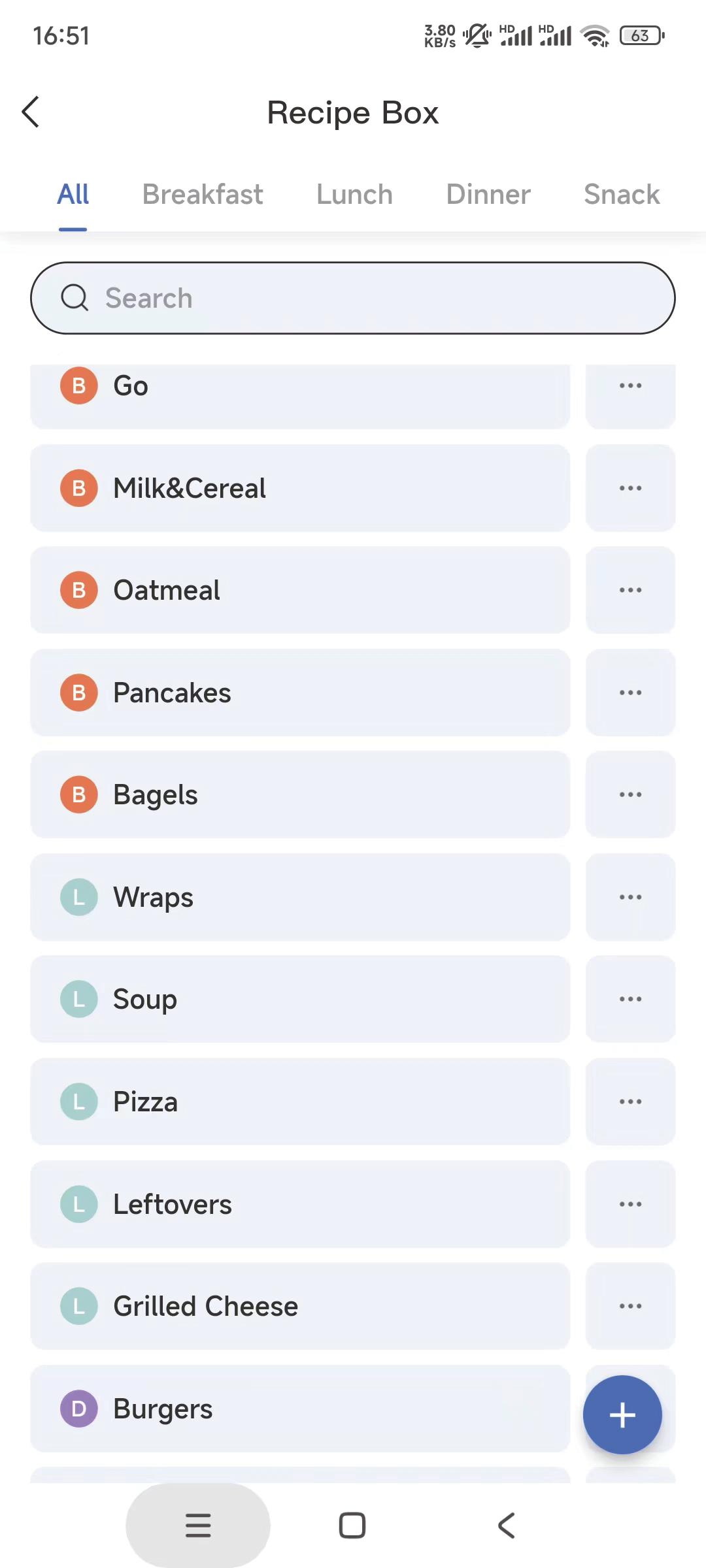
Task: Open the three-dot menu on Pizza
Action: (x=629, y=1101)
